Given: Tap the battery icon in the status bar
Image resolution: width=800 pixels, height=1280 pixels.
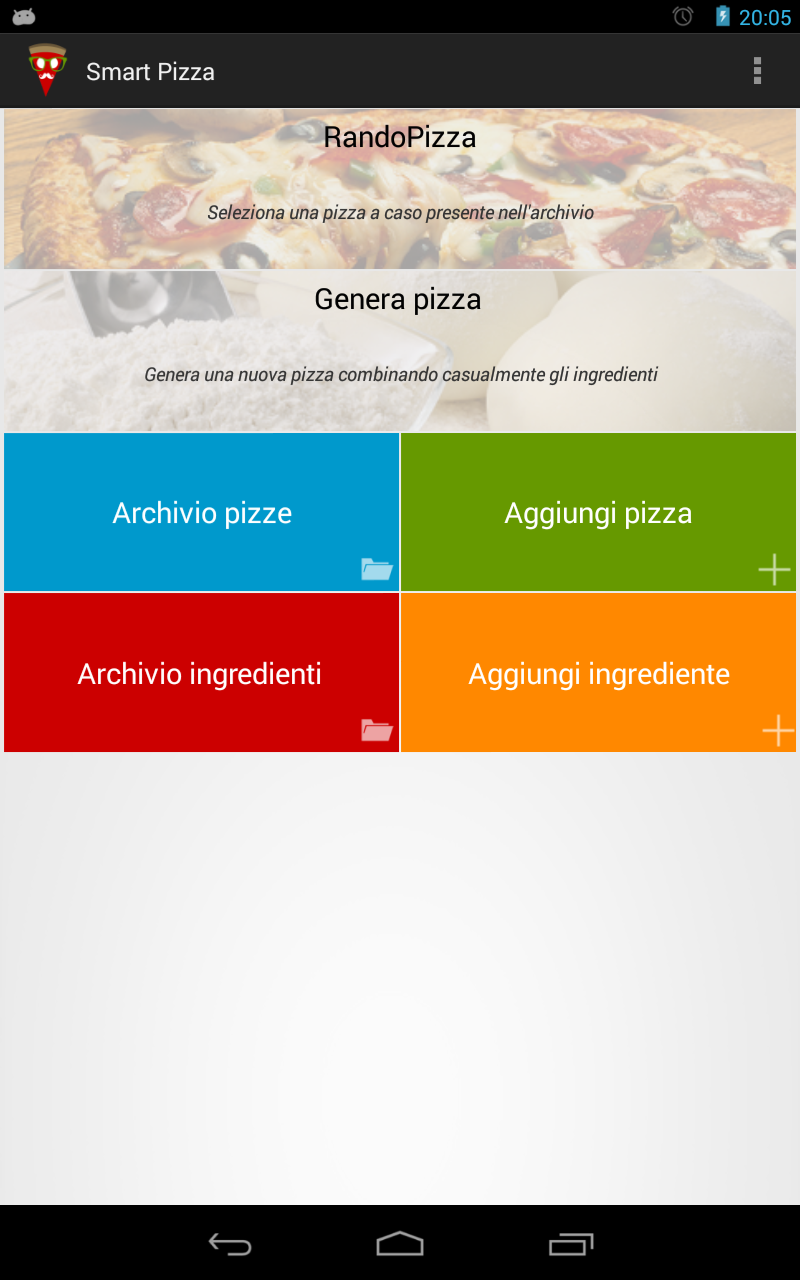Looking at the screenshot, I should (722, 16).
